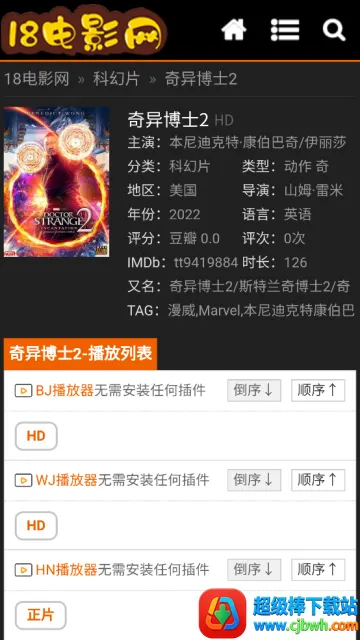Select 倒序 for BJ播放器

click(x=254, y=390)
